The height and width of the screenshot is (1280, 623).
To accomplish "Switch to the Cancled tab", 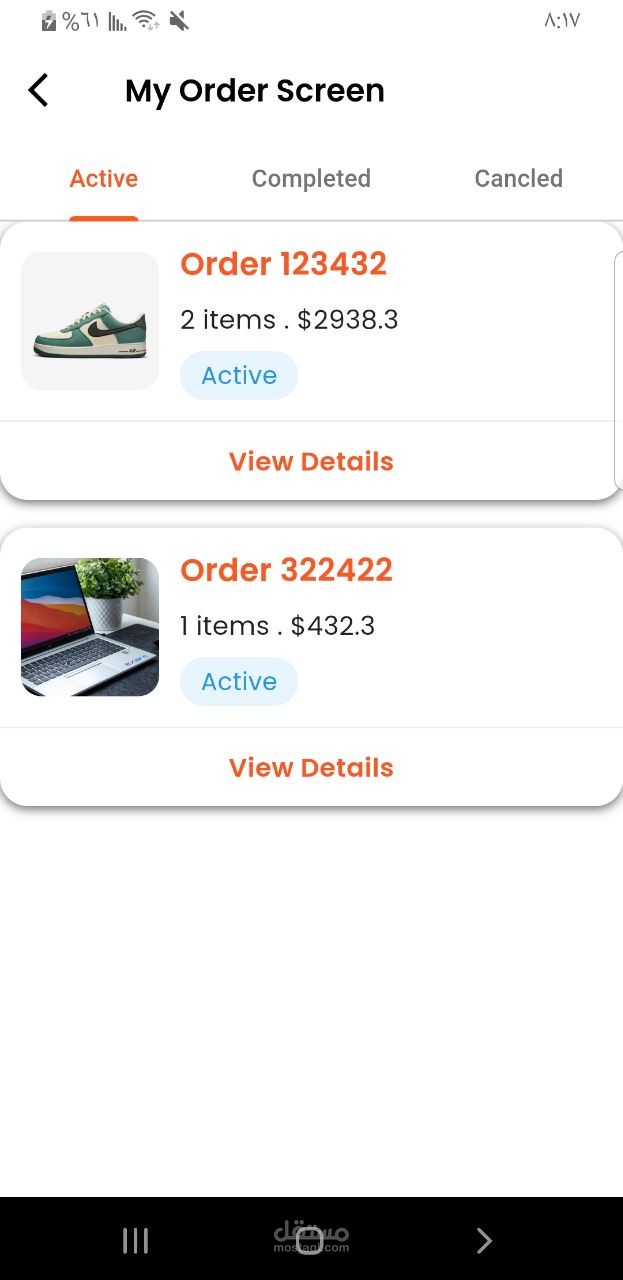I will (x=518, y=179).
